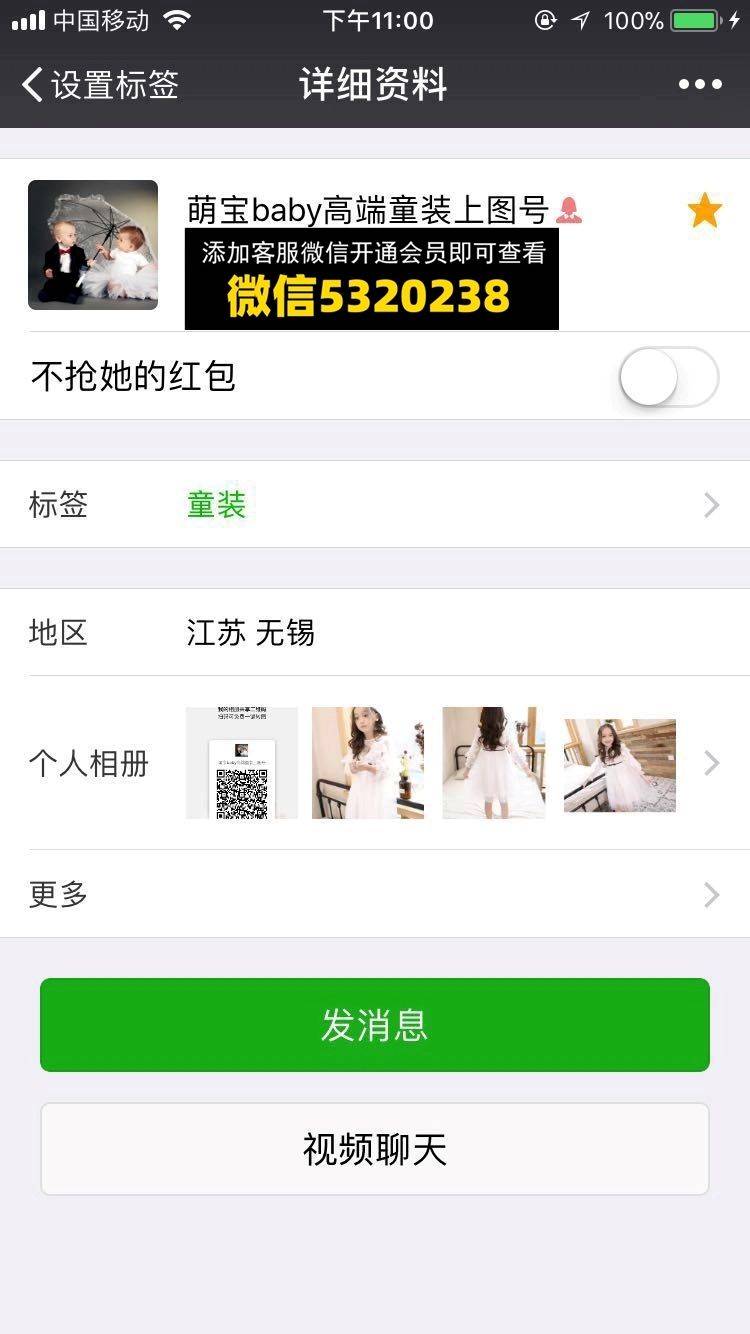This screenshot has height=1334, width=750.
Task: Open the 个人相册 album row
Action: (375, 763)
